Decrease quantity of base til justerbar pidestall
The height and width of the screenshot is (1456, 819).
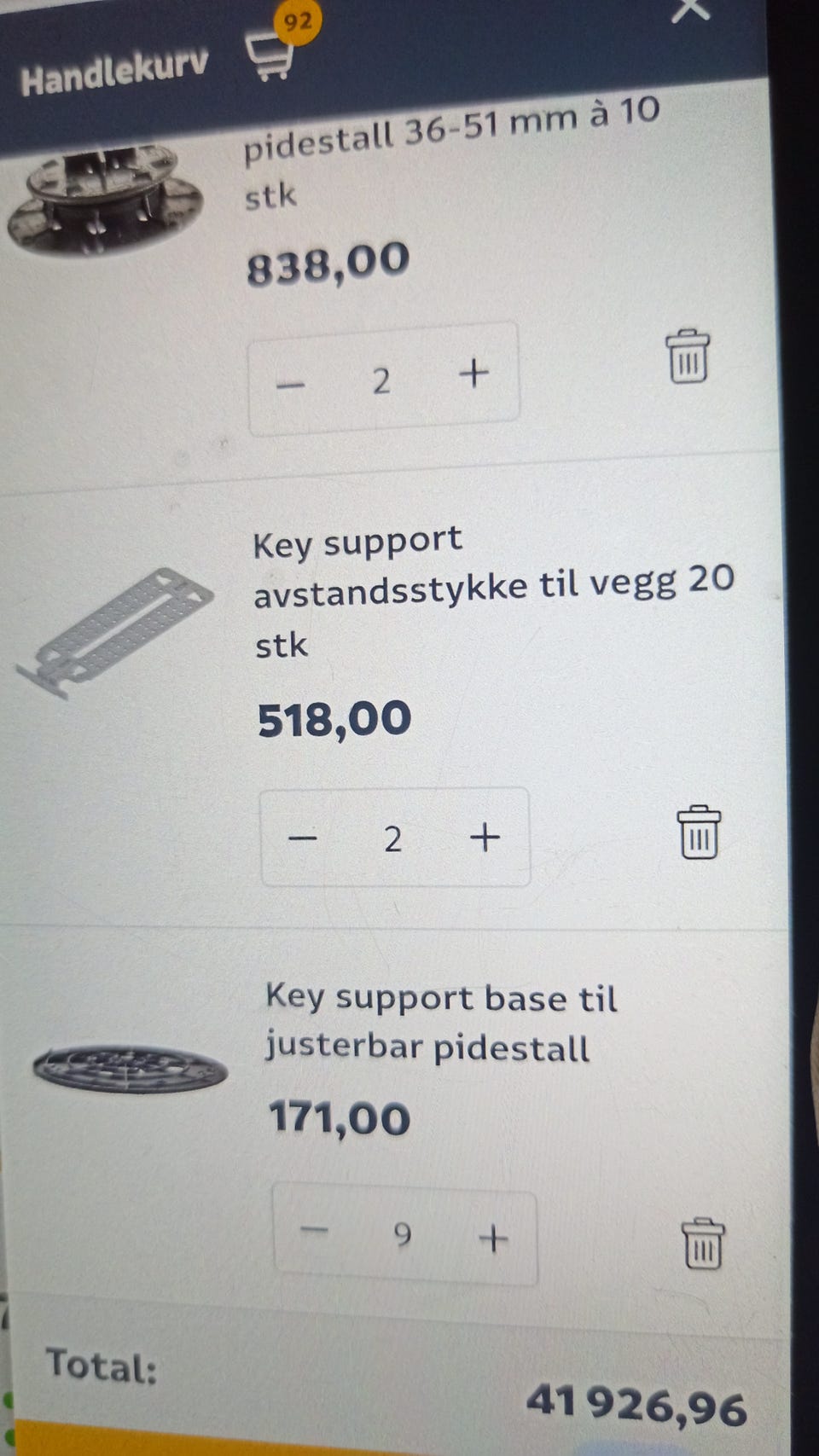click(314, 1230)
